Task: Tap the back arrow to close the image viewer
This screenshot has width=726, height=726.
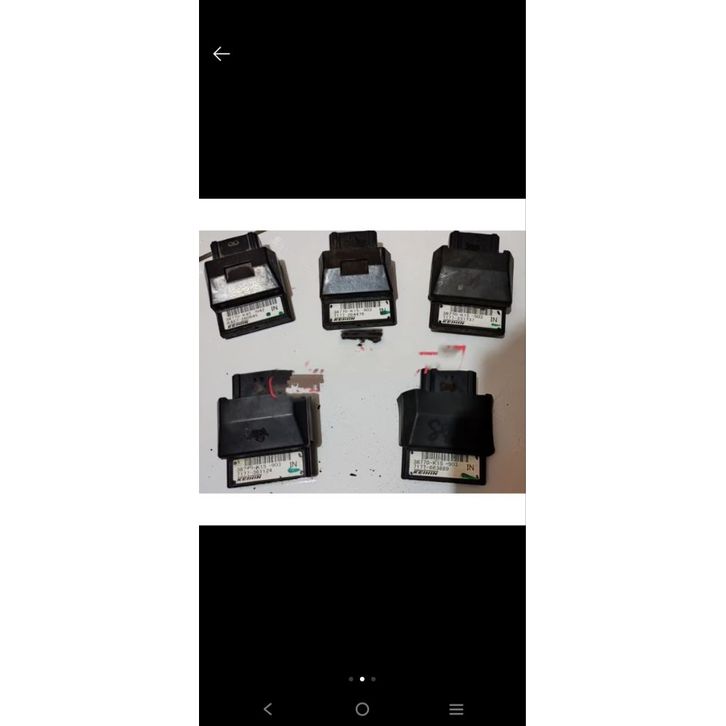Action: click(x=222, y=54)
